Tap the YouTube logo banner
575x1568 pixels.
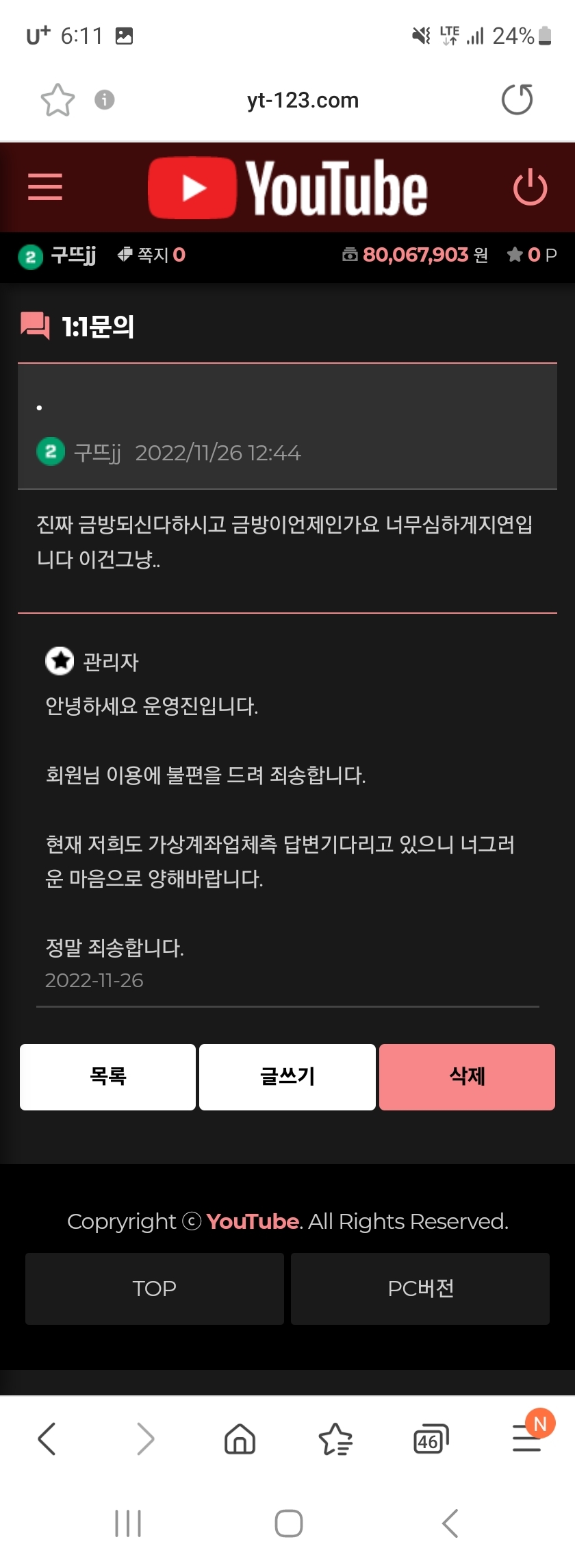(x=287, y=188)
